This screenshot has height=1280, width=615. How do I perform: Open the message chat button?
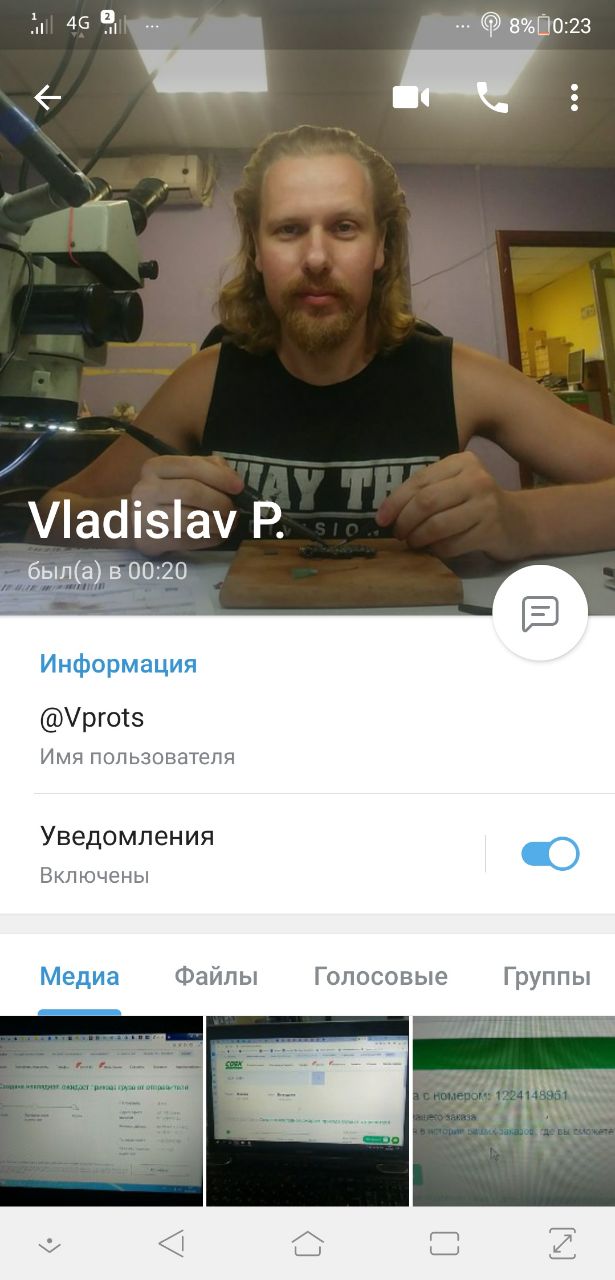click(x=540, y=613)
